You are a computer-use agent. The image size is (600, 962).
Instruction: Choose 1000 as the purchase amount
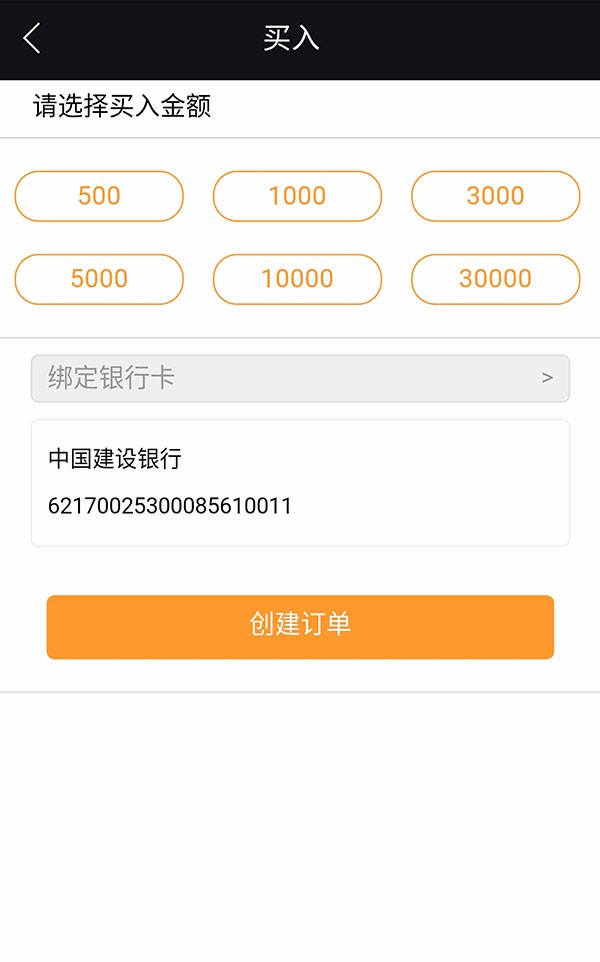pyautogui.click(x=297, y=196)
